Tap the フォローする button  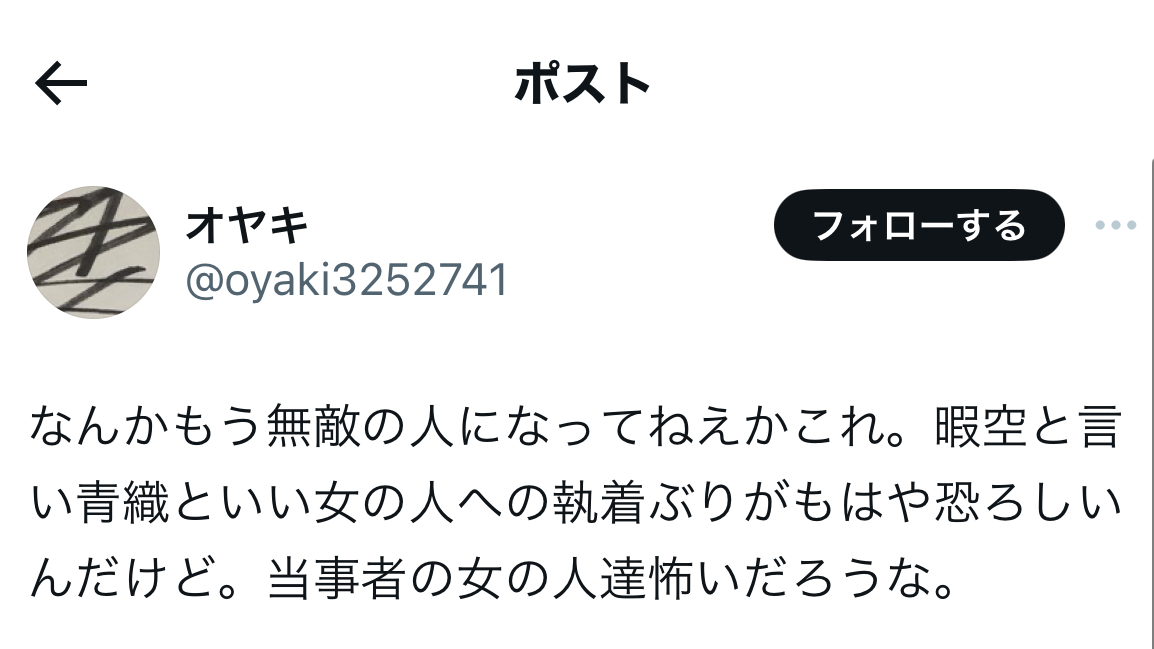[x=919, y=225]
